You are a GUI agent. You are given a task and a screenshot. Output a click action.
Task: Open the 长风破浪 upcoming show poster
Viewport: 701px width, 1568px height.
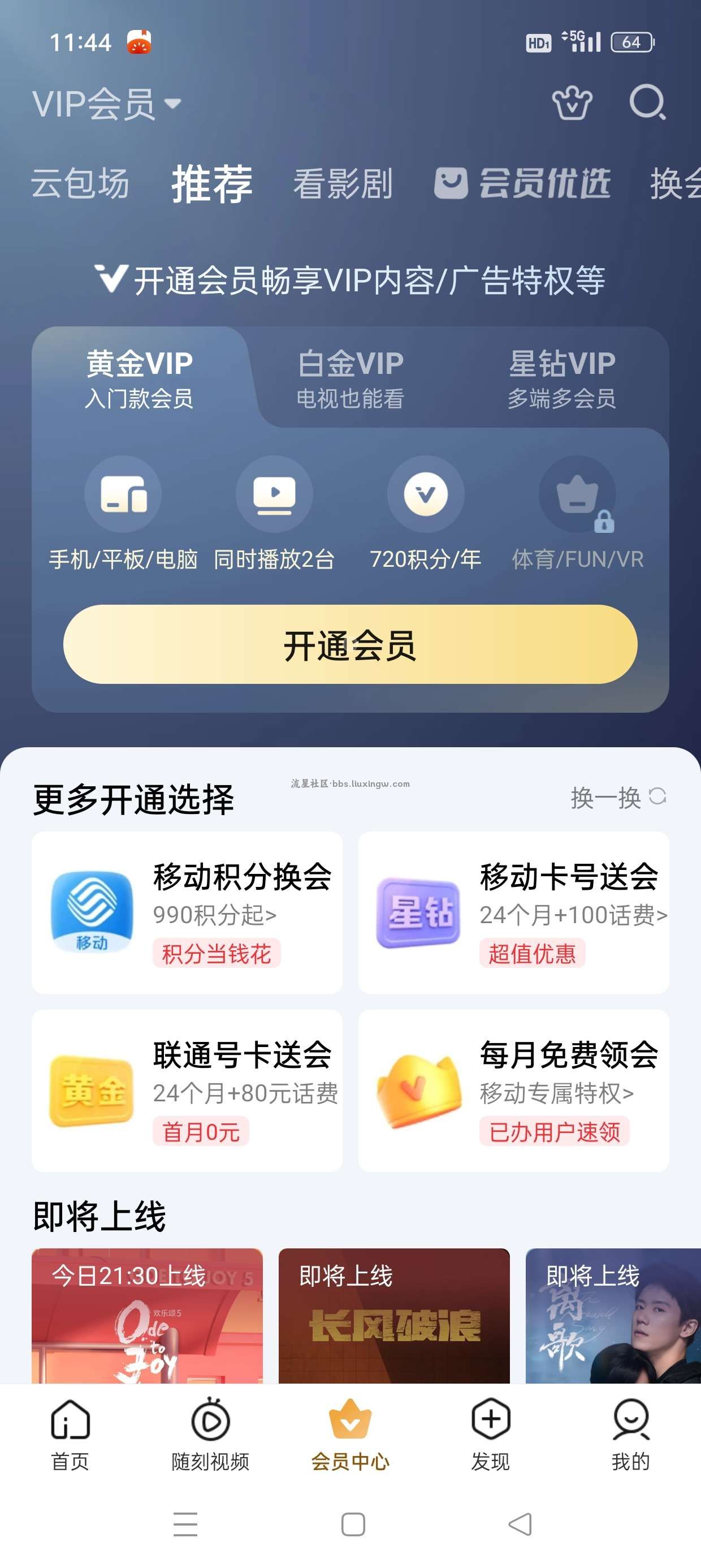pyautogui.click(x=393, y=1318)
